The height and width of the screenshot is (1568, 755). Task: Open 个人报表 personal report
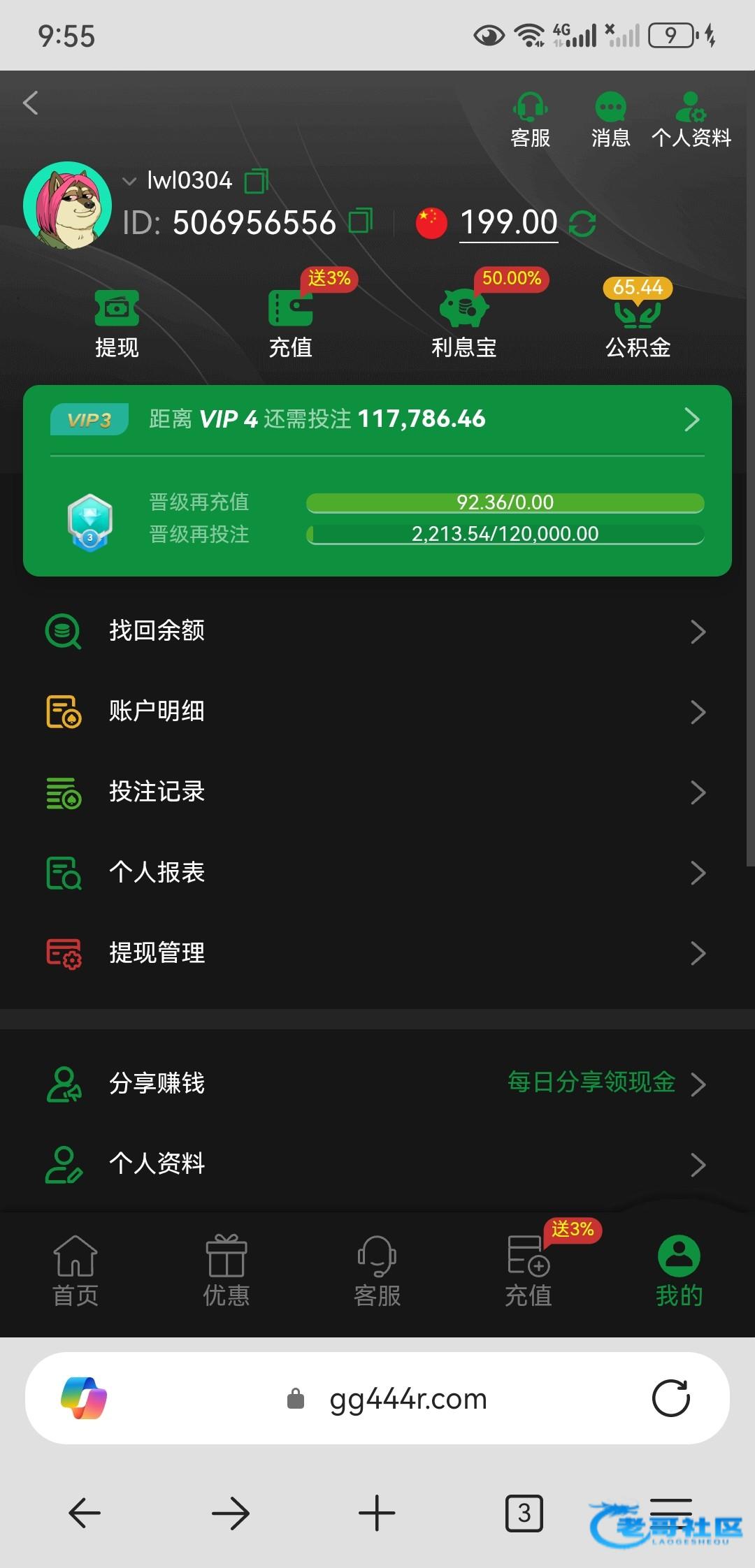pyautogui.click(x=377, y=872)
